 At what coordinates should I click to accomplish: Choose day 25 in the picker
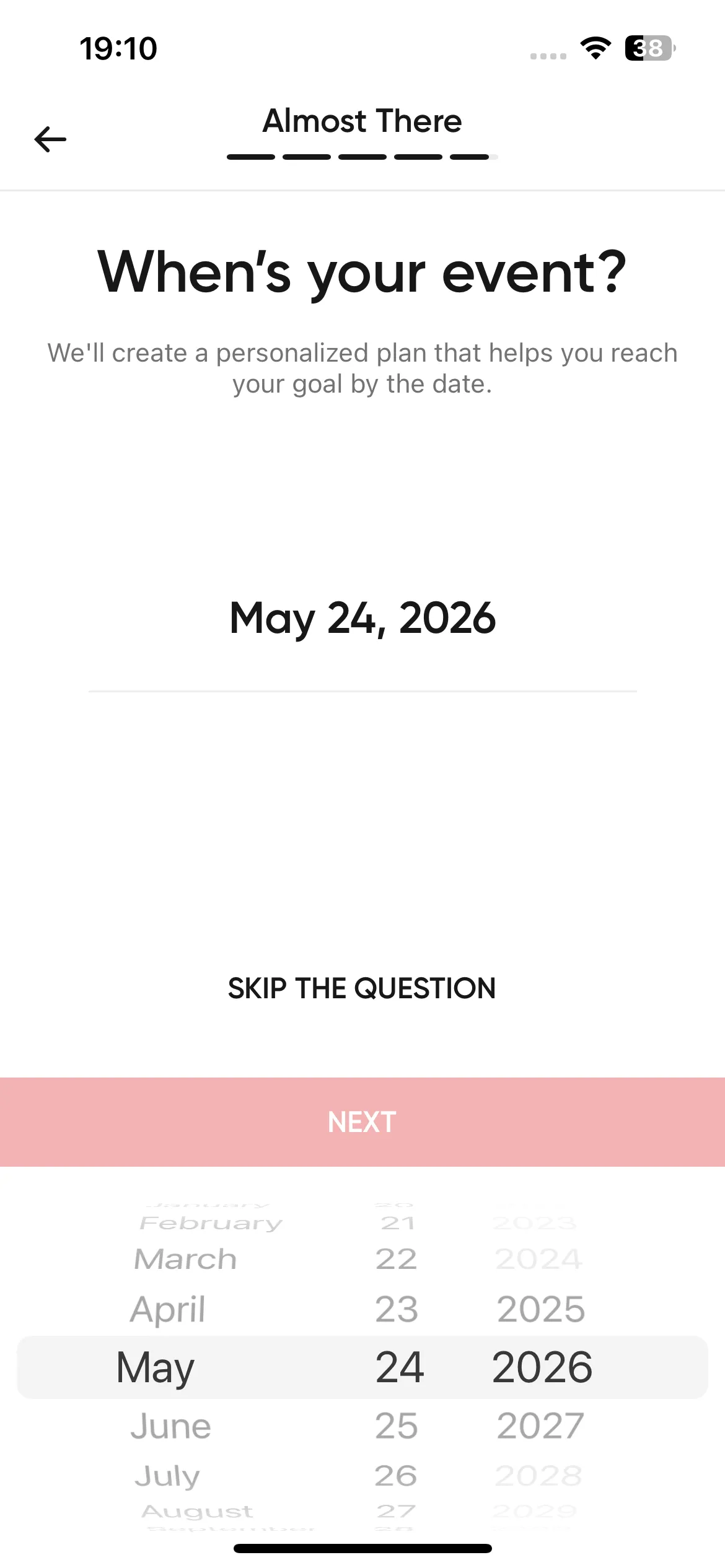pyautogui.click(x=397, y=1425)
